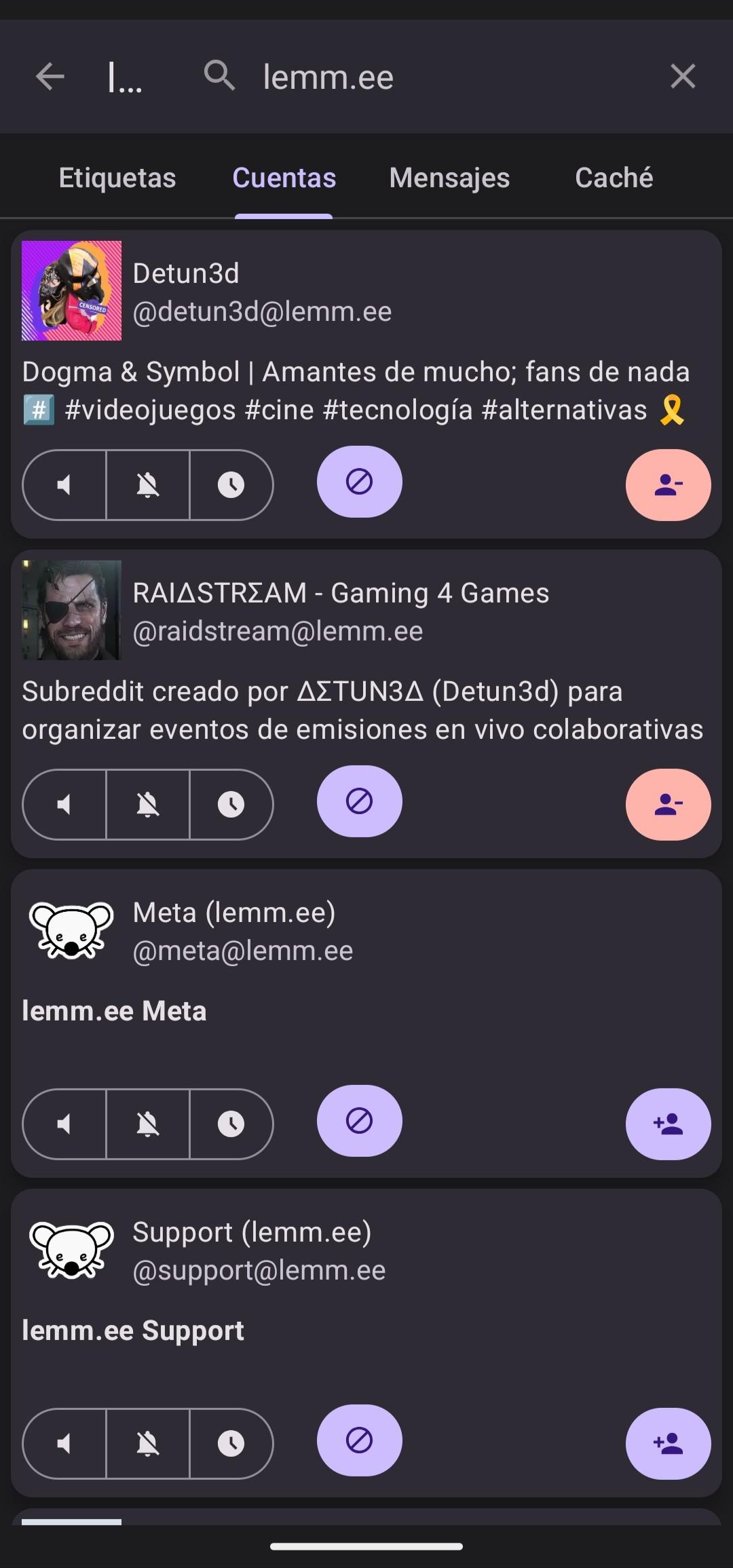
Task: Follow the Support (lemm.ee) account
Action: tap(669, 1444)
